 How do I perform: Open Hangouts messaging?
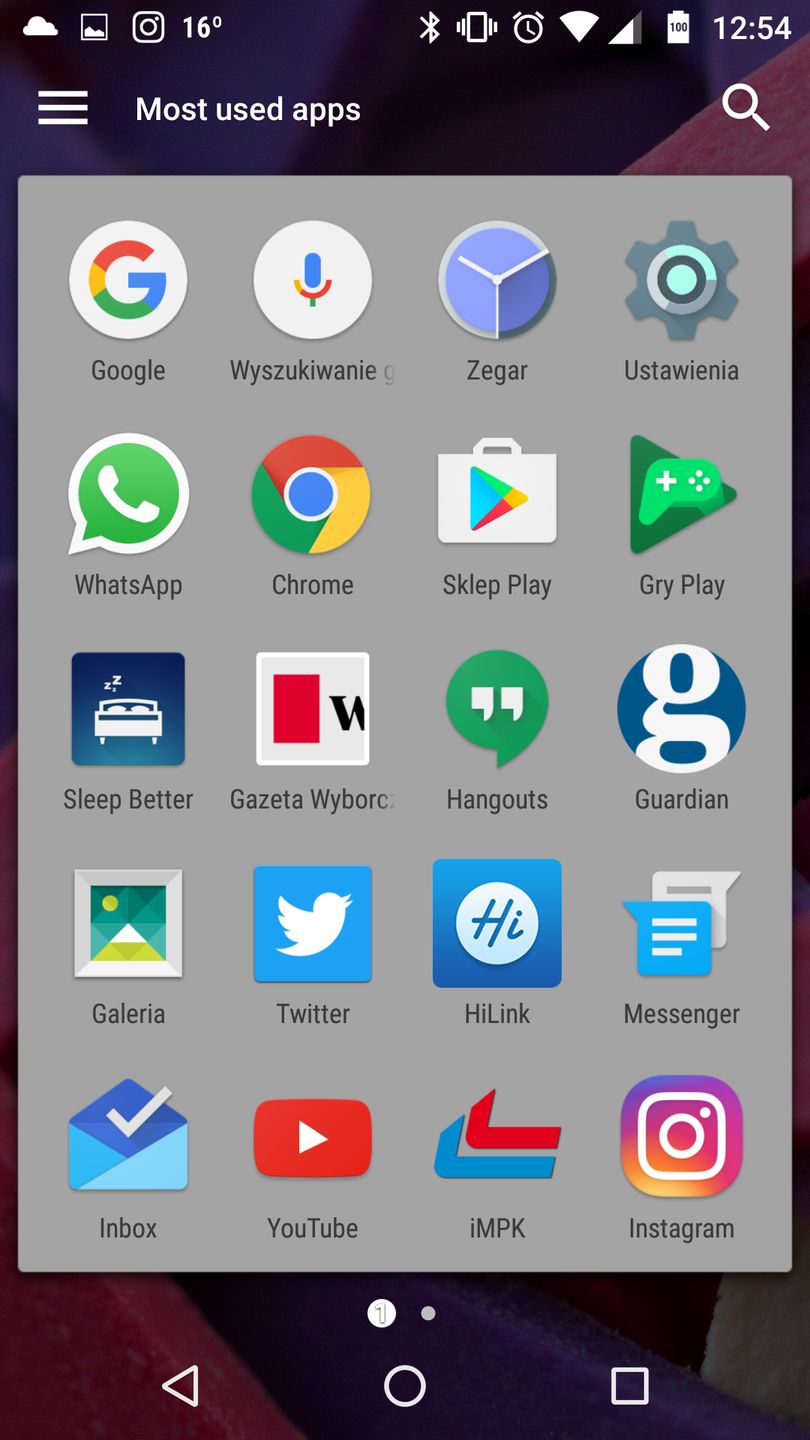[x=497, y=708]
